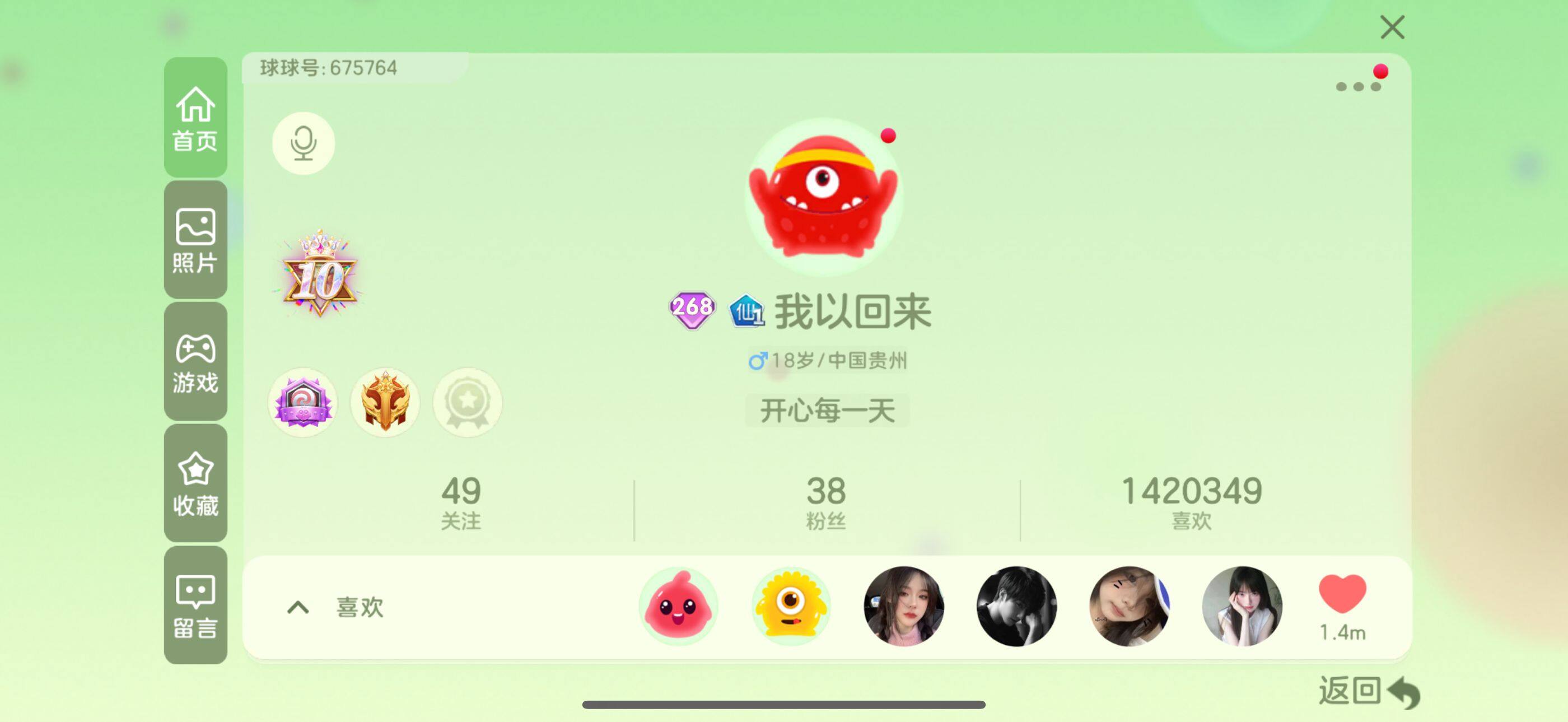Open the 收藏 tab

tap(195, 483)
